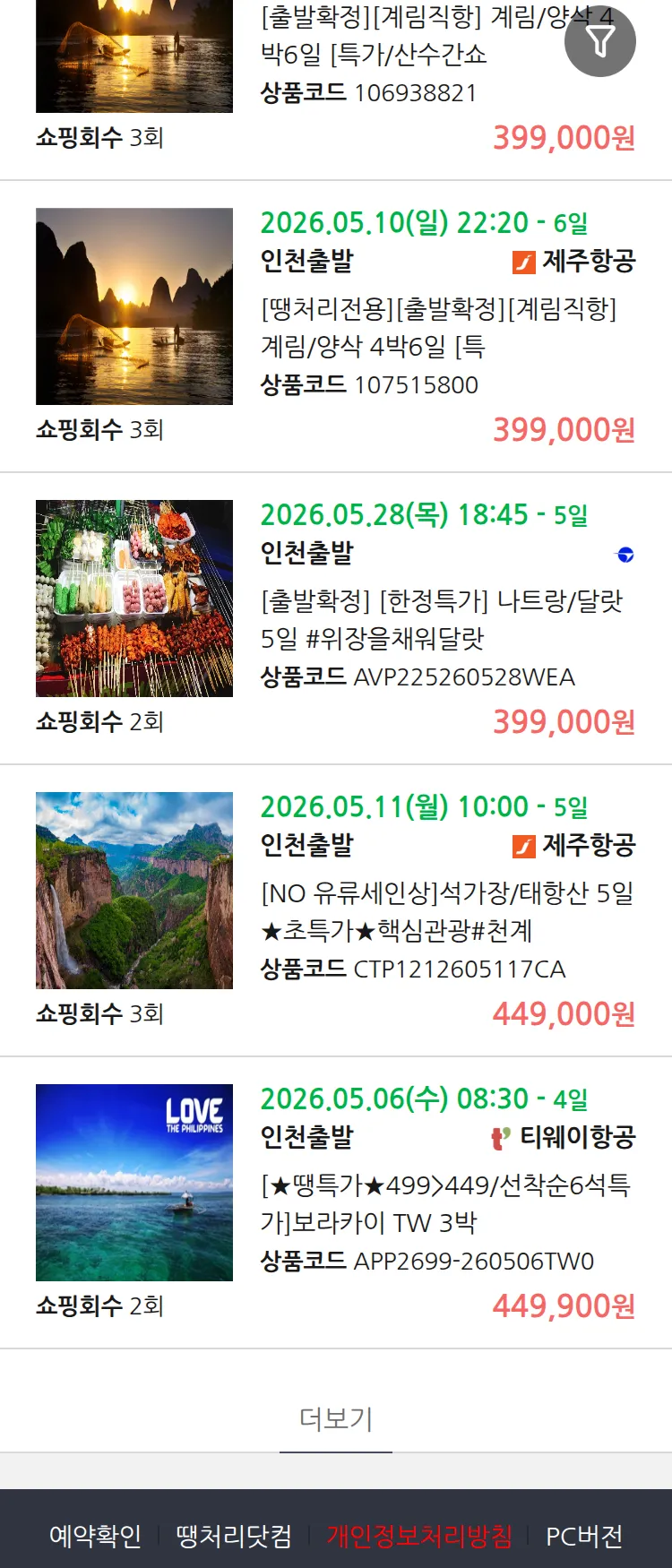Open the 땡처리닷컴 footer link

234,1536
